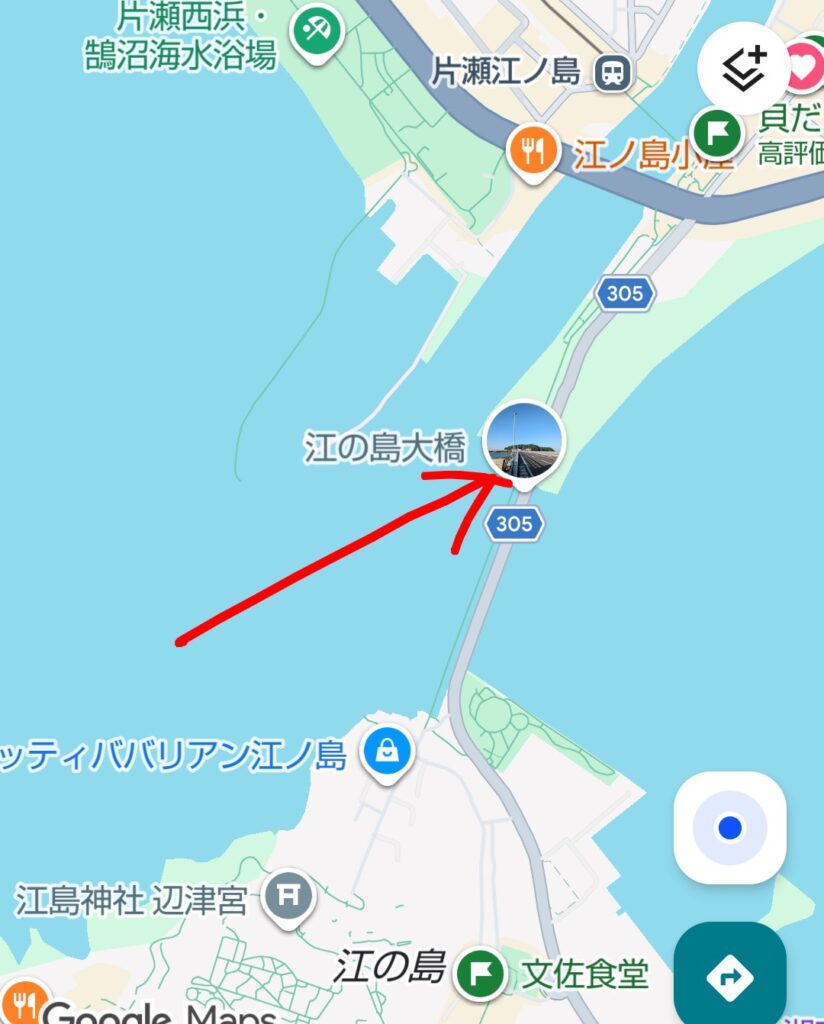Open the 文佐食堂 flag pin
Screen dimensions: 824x1024
[x=479, y=971]
